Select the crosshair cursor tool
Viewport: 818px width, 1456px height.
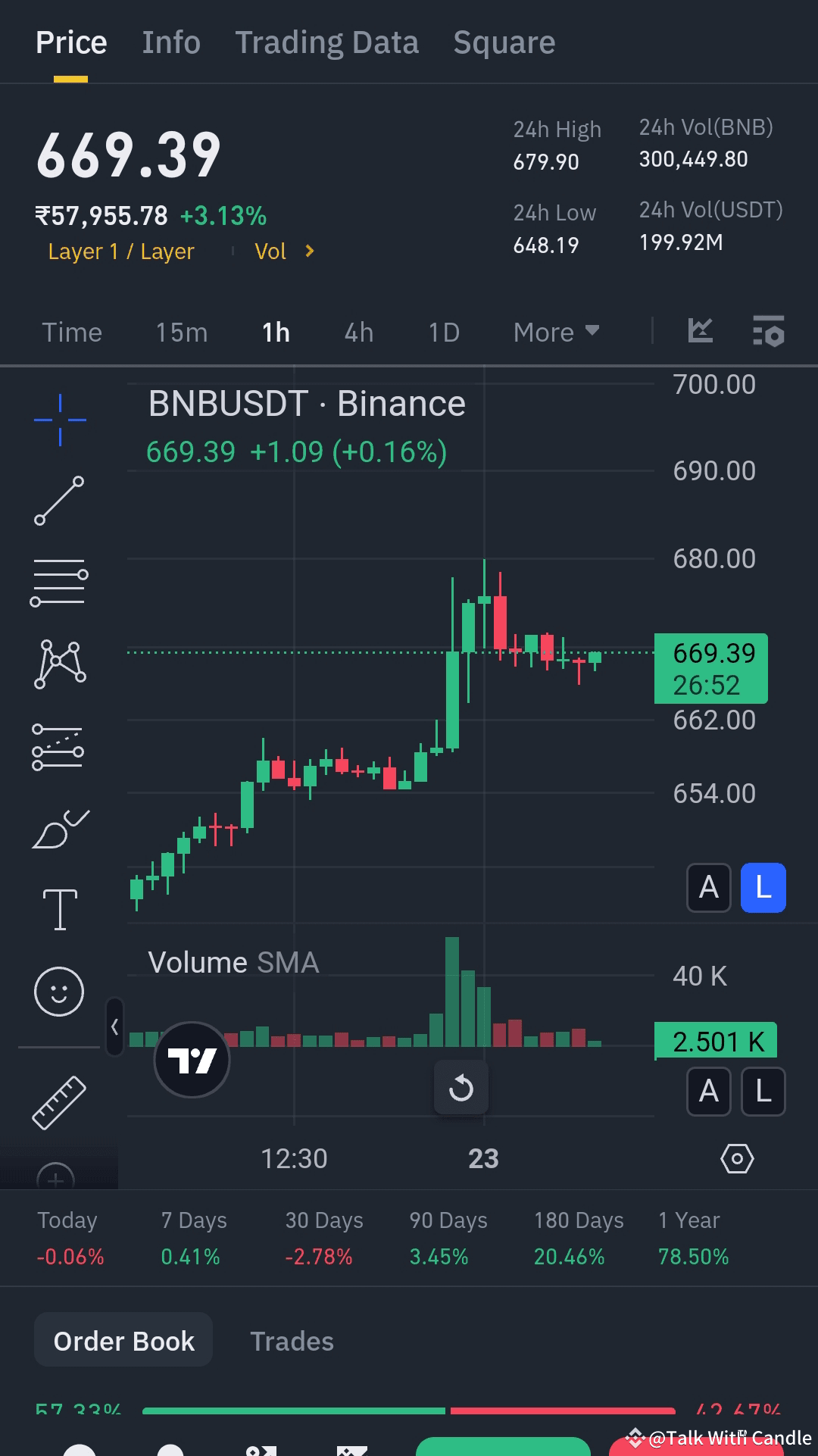click(x=59, y=420)
